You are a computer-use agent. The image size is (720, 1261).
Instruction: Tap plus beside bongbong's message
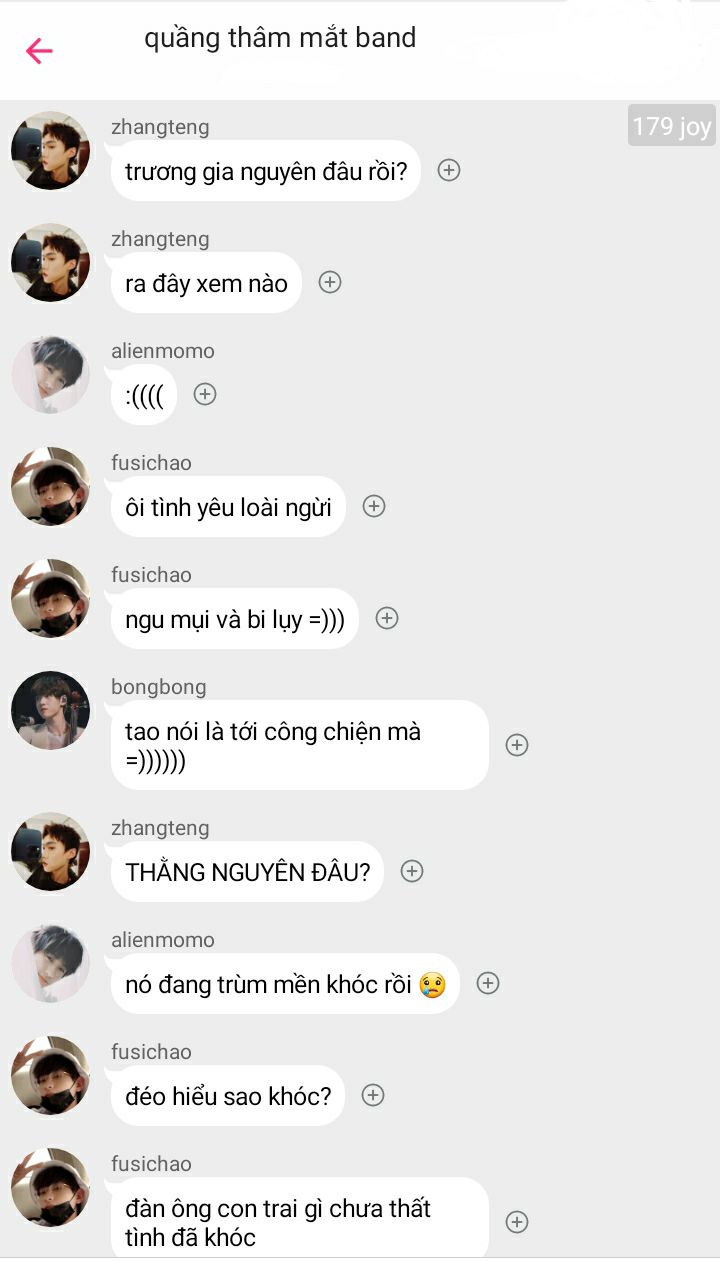(x=517, y=745)
